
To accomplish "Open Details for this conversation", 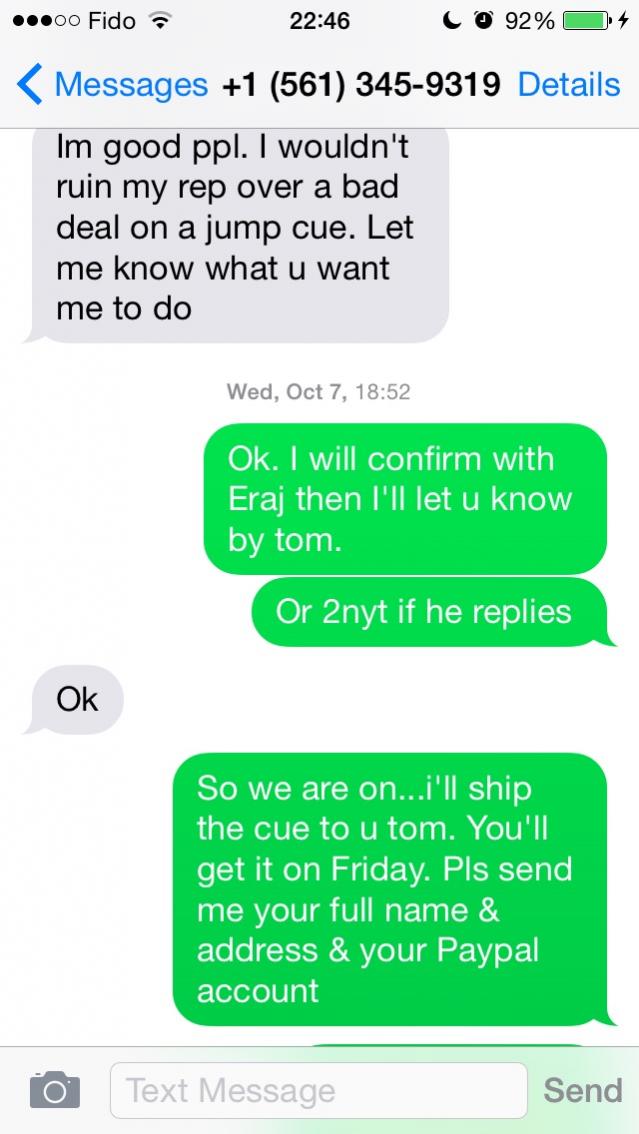I will click(x=569, y=84).
